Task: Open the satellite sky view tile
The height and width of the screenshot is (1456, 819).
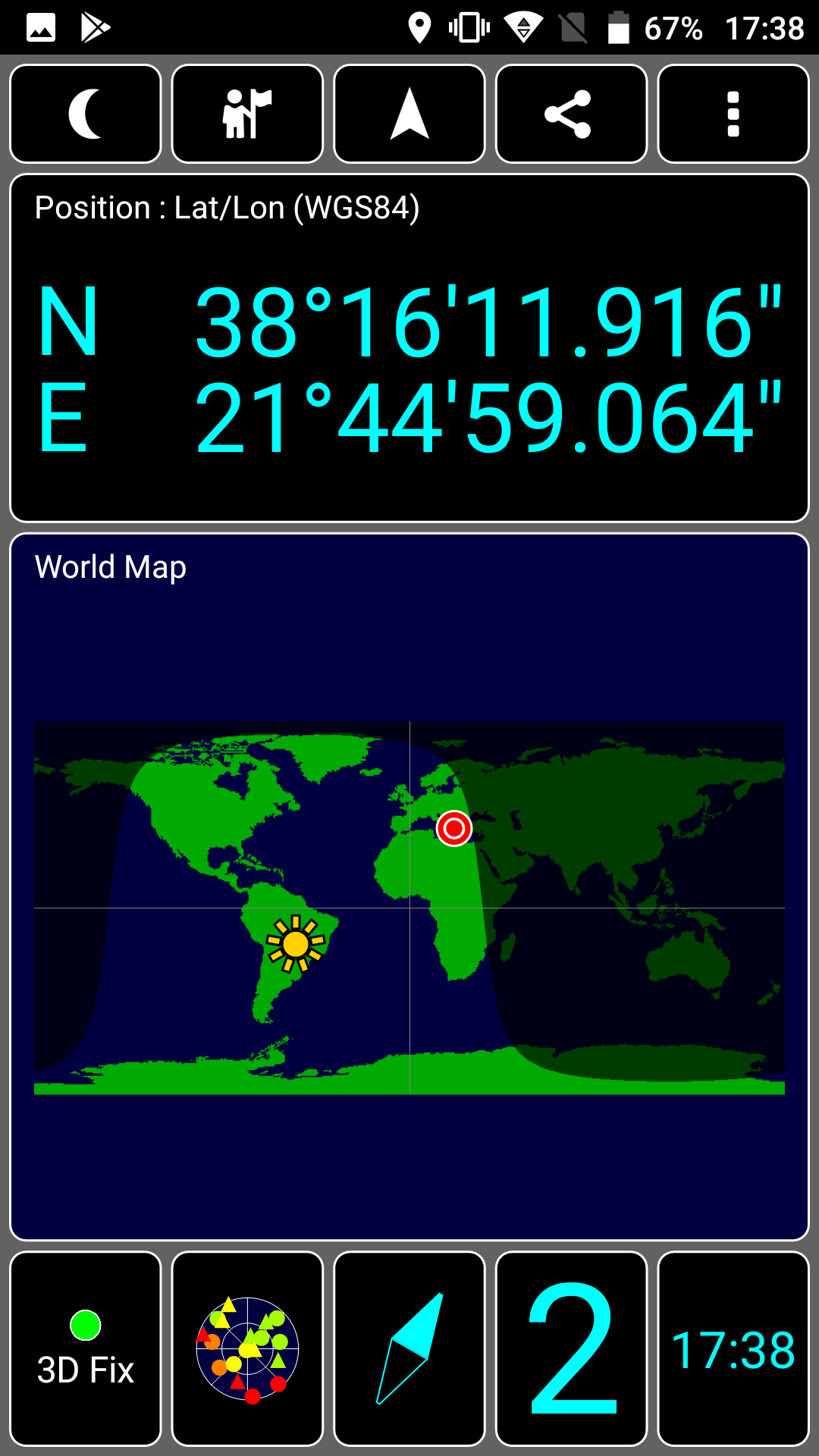Action: tap(247, 1349)
